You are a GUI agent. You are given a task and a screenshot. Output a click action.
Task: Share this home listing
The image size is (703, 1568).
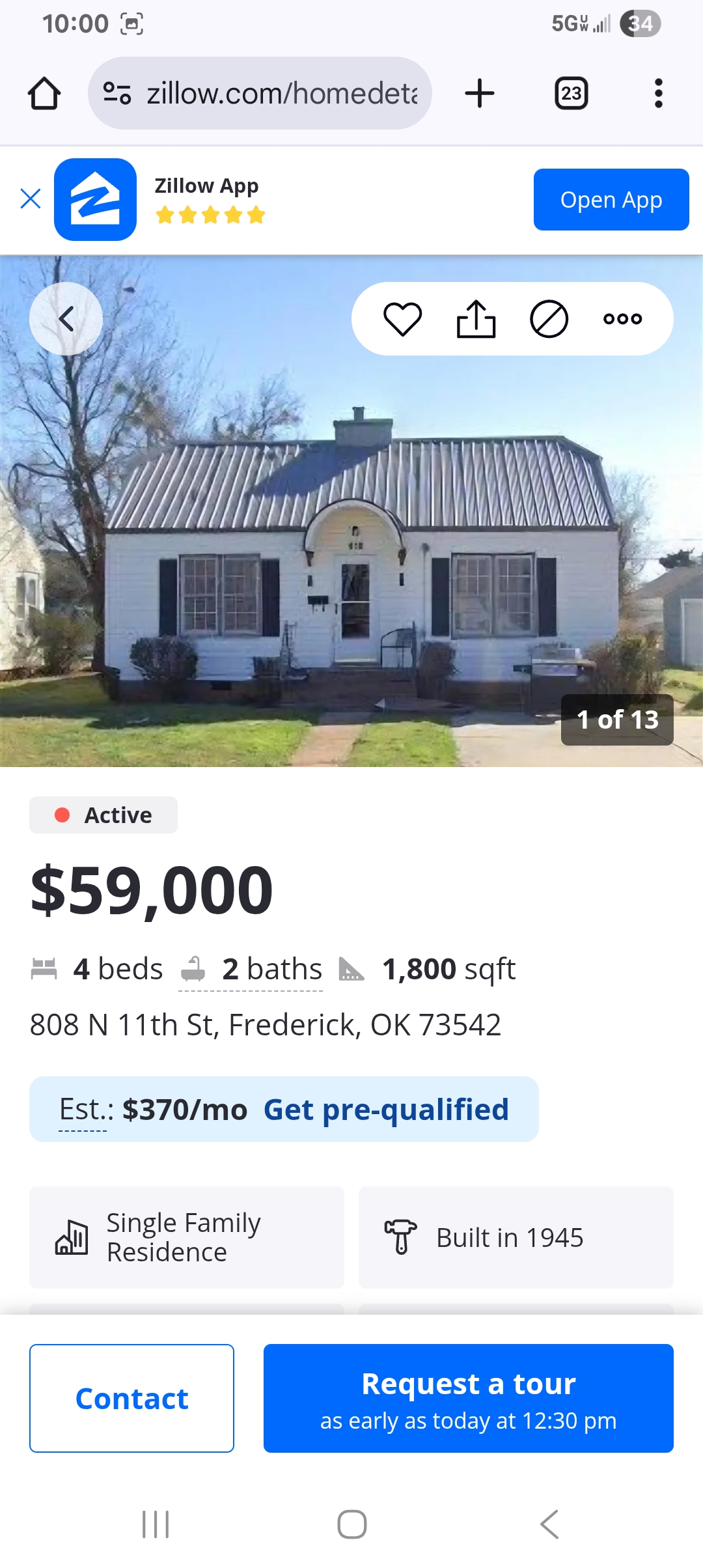[x=476, y=319]
